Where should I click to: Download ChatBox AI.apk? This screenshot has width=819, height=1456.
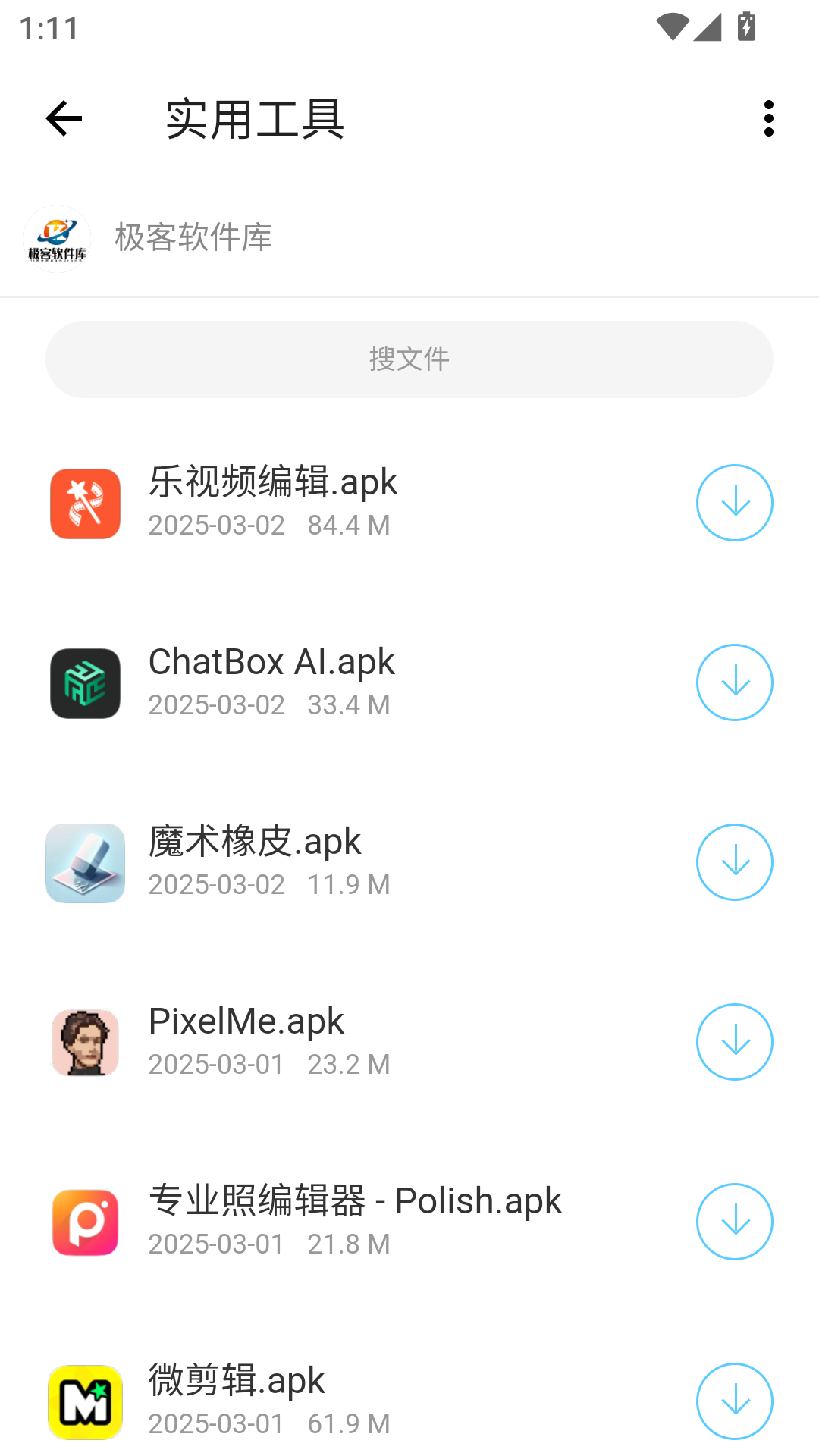coord(734,682)
